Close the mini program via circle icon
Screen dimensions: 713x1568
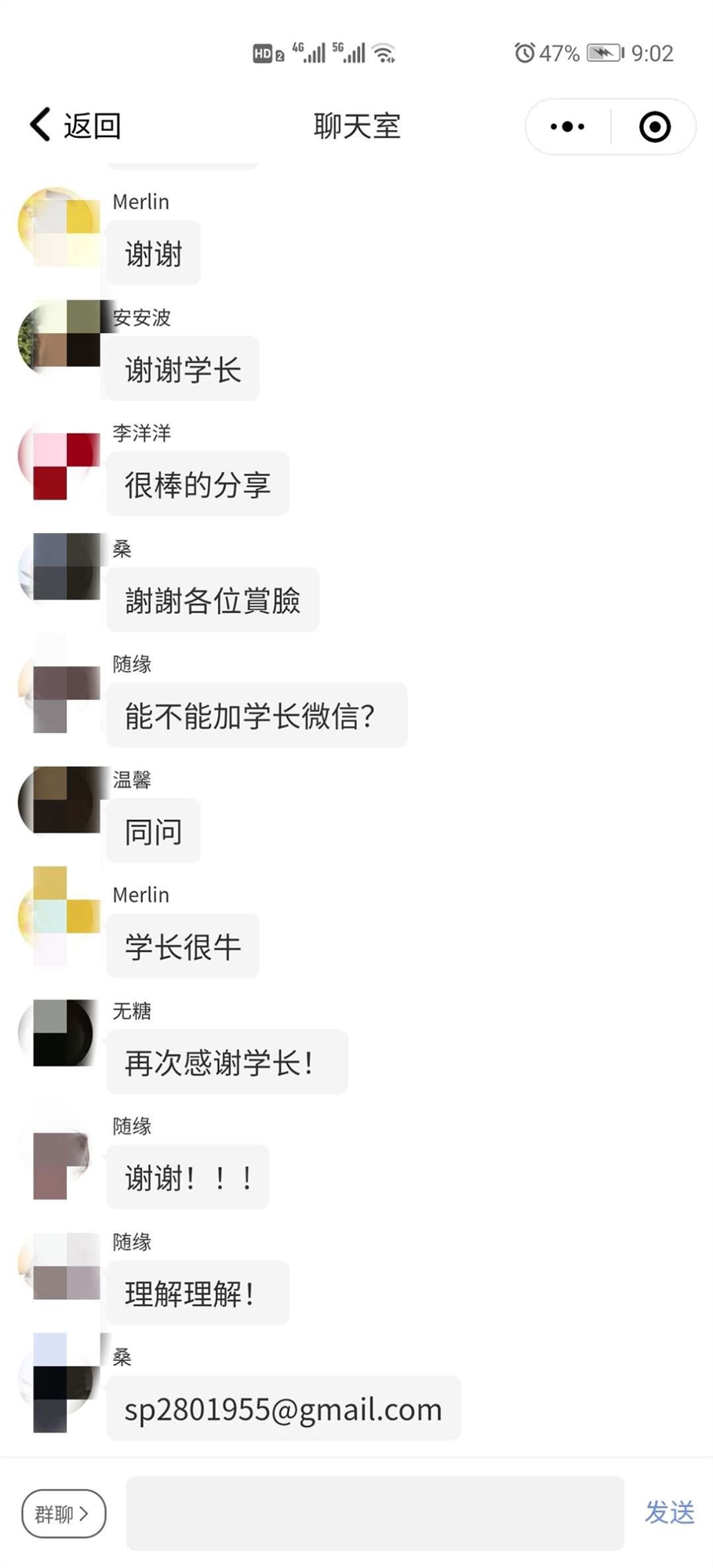coord(654,126)
